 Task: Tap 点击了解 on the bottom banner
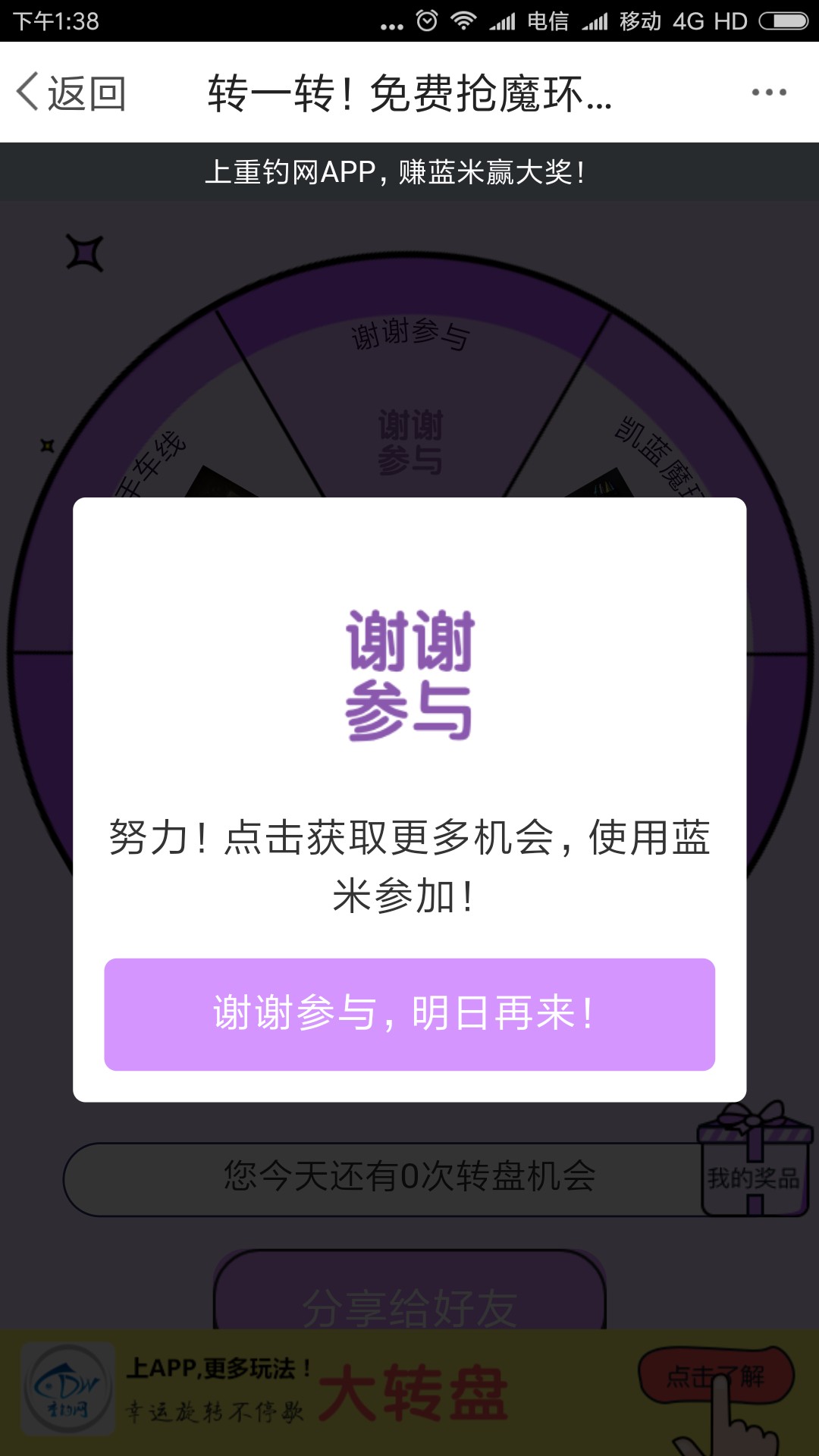point(716,1376)
